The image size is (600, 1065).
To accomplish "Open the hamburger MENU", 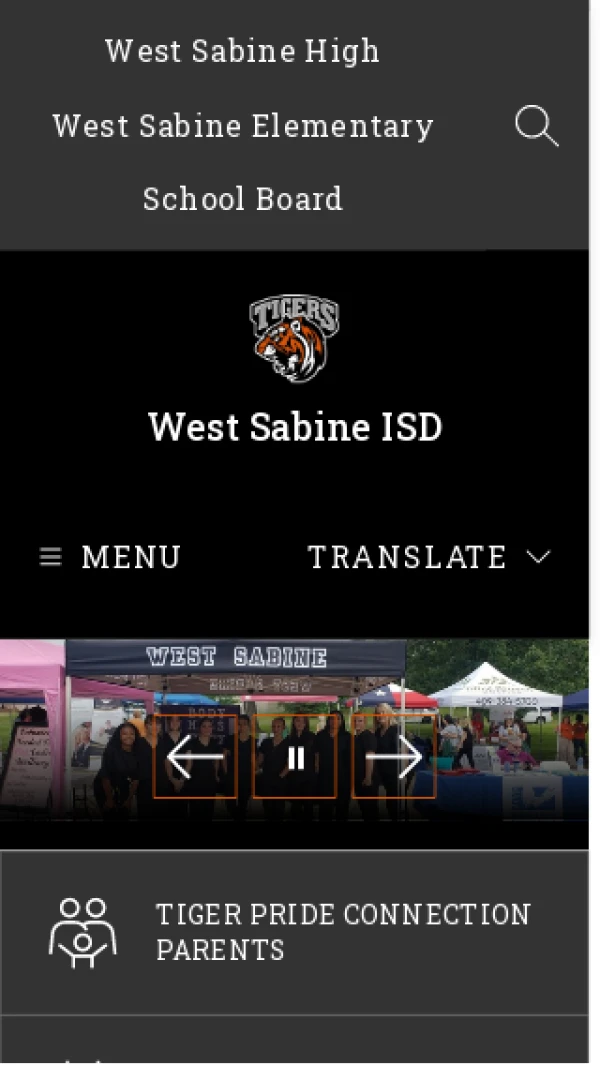I will [110, 557].
